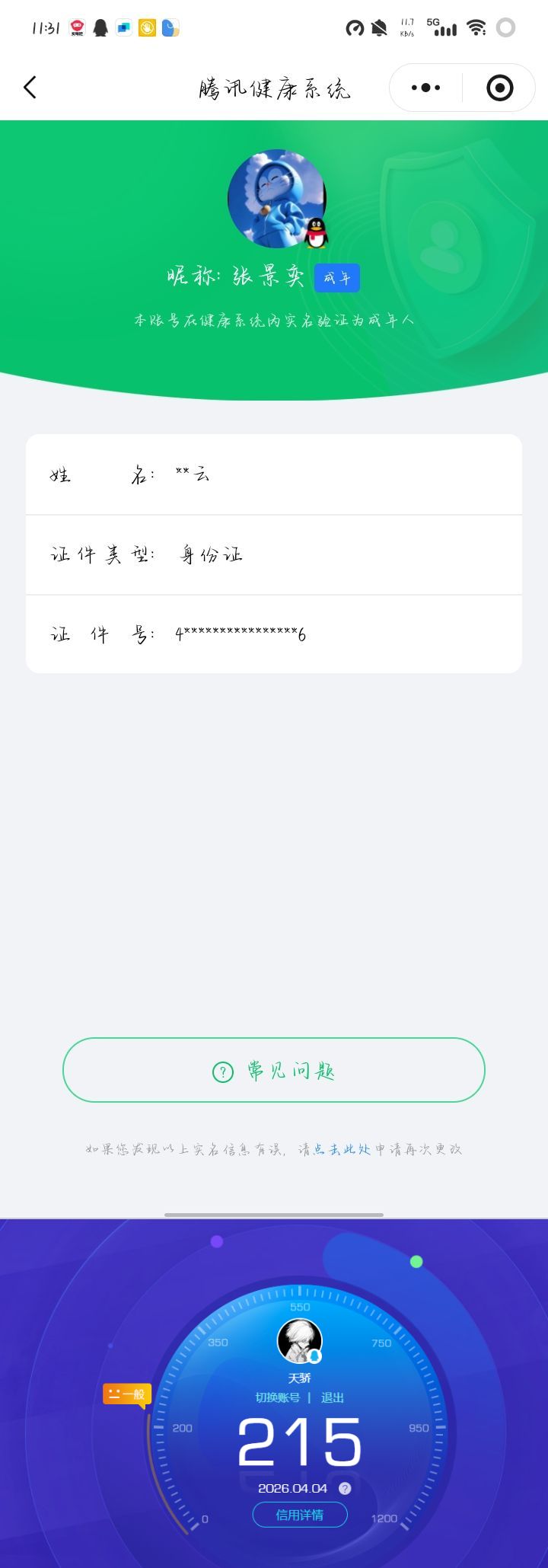
Task: Open the mini-program three-dot options menu
Action: 424,87
